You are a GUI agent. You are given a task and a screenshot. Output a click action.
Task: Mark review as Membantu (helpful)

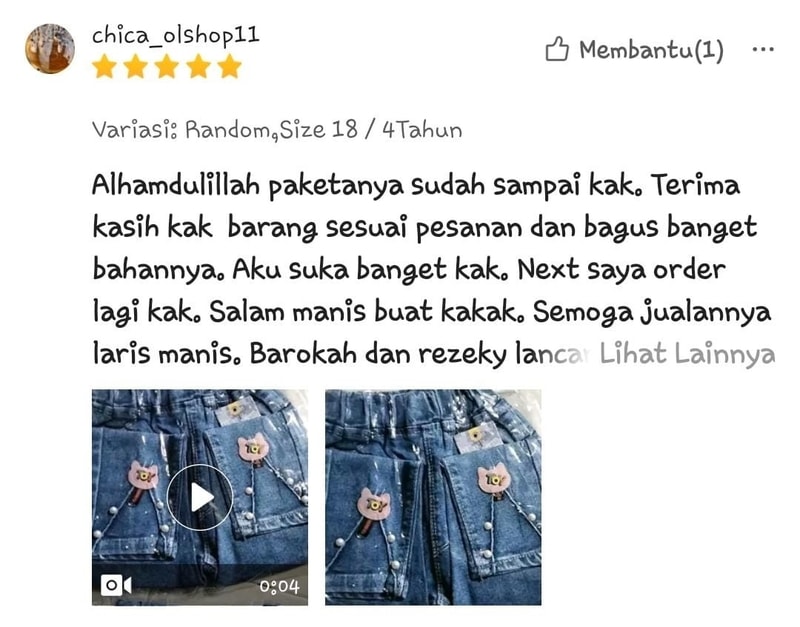point(634,50)
